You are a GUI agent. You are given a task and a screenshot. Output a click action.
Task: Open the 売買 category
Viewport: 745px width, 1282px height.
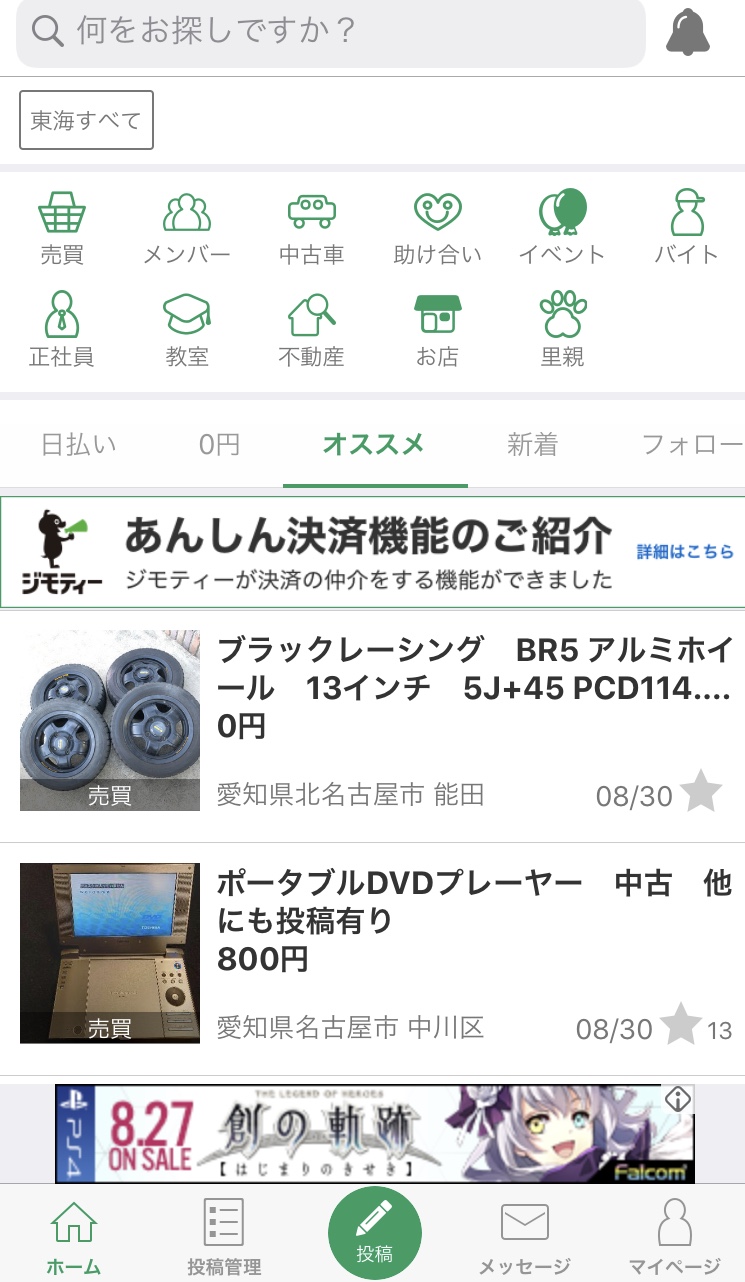[x=62, y=228]
